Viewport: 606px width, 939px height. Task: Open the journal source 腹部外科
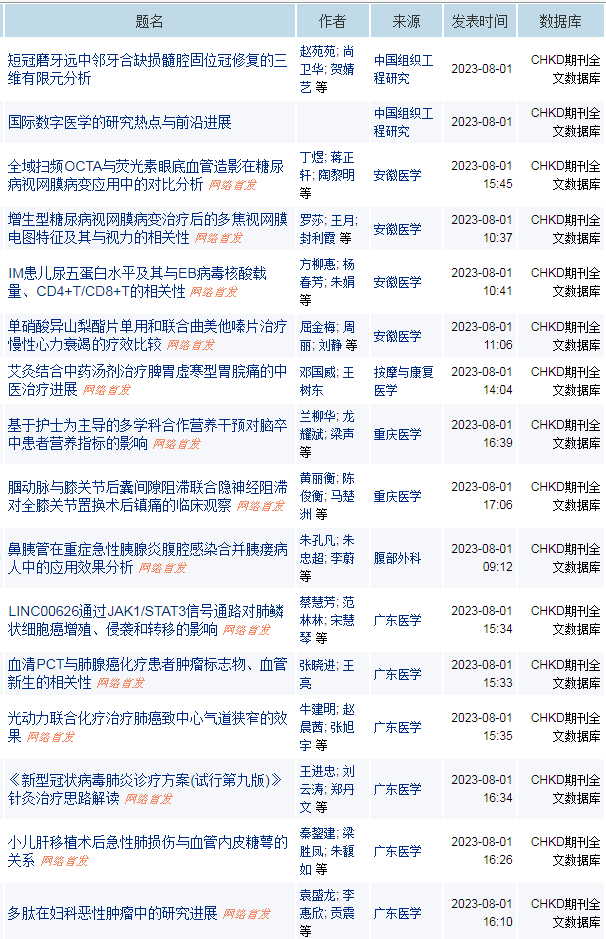pyautogui.click(x=397, y=558)
